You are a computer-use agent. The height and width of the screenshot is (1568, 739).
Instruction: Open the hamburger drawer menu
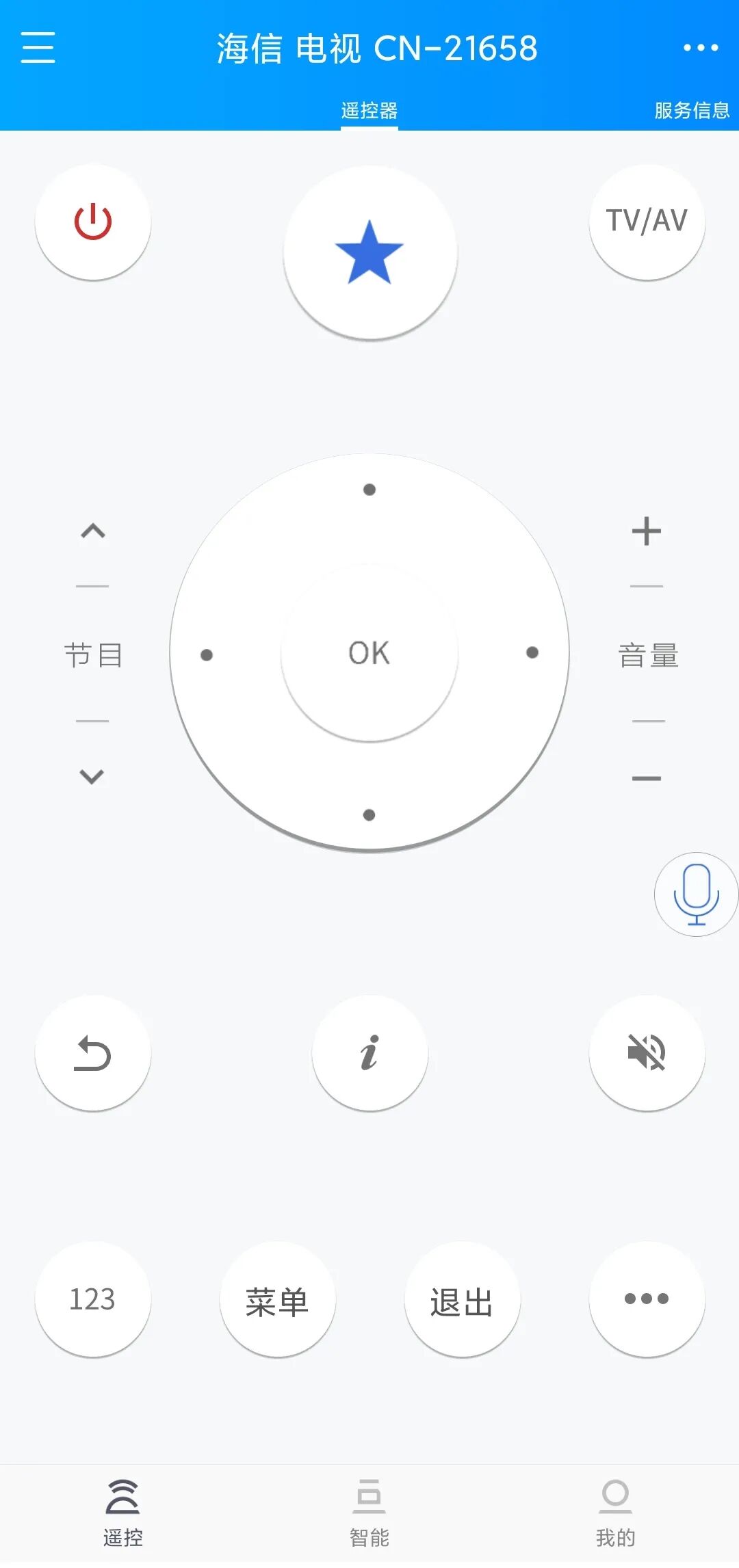(x=38, y=47)
